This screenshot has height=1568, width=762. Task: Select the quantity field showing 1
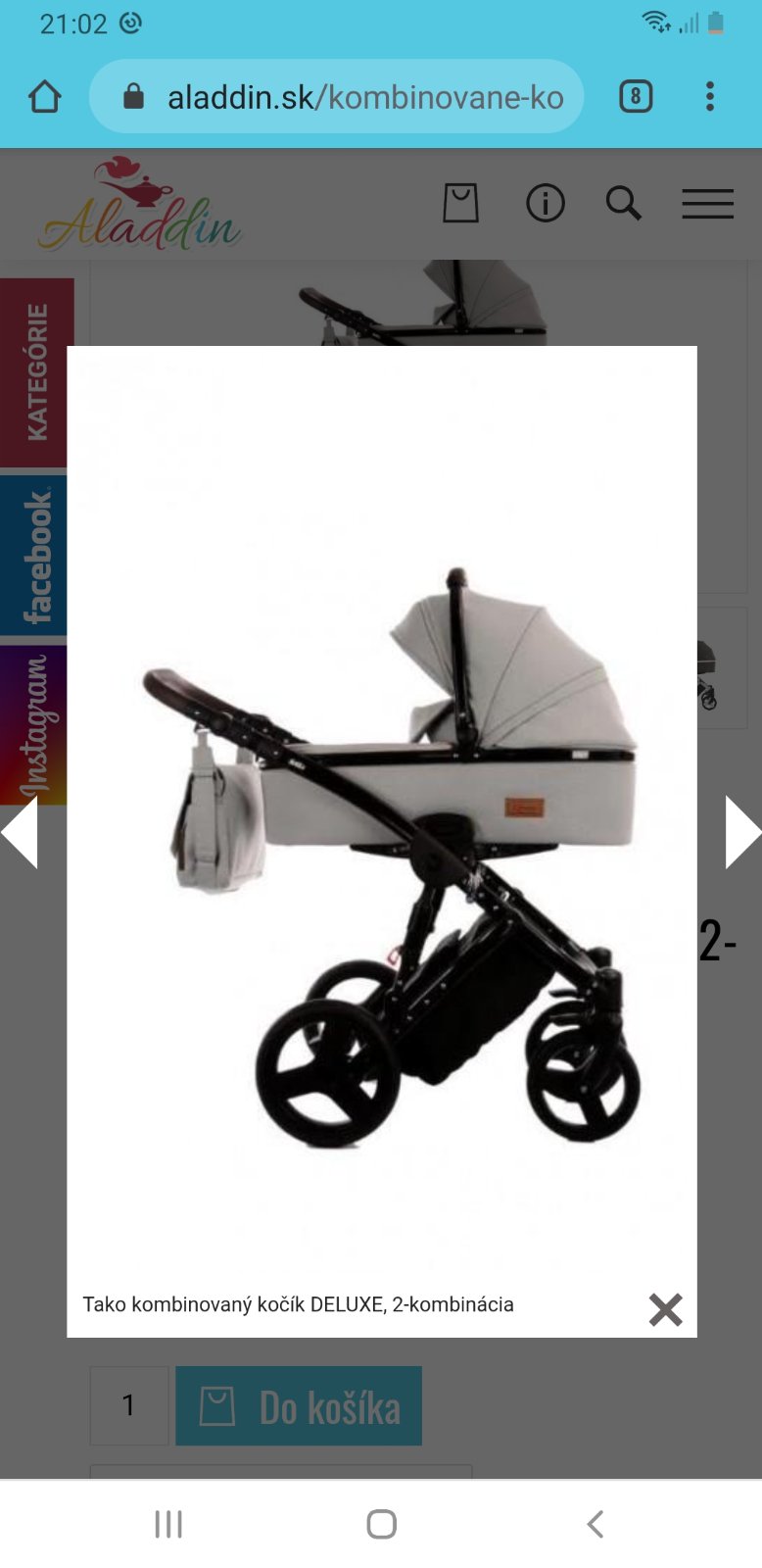129,1405
